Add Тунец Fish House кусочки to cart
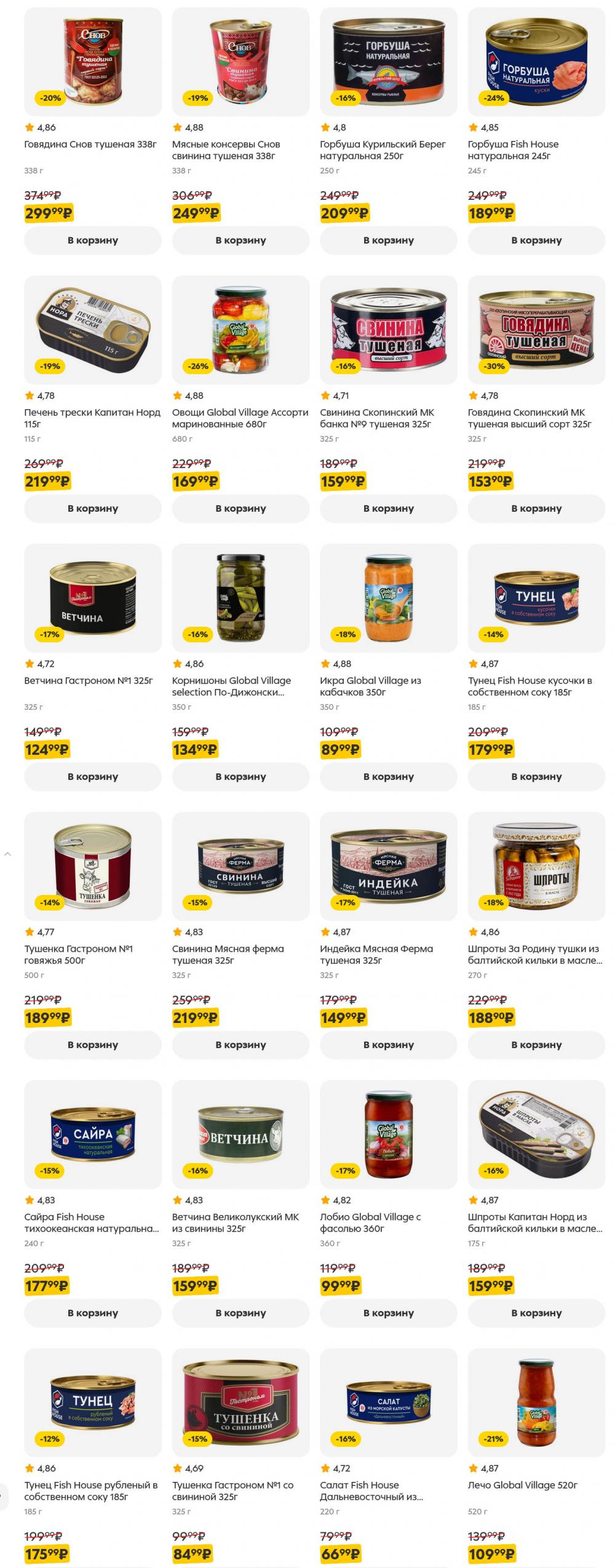The height and width of the screenshot is (1568, 615). pos(536,777)
